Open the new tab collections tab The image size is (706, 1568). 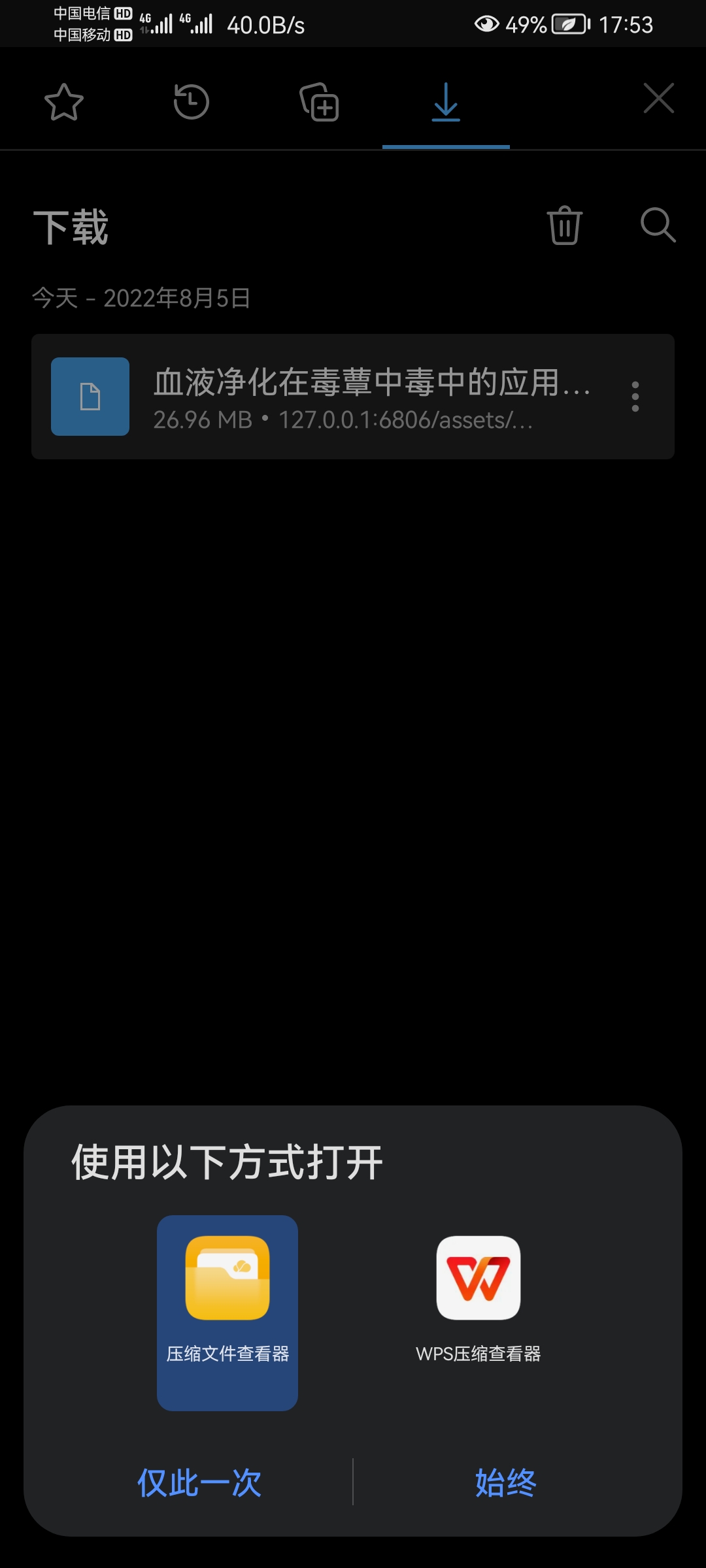coord(319,102)
